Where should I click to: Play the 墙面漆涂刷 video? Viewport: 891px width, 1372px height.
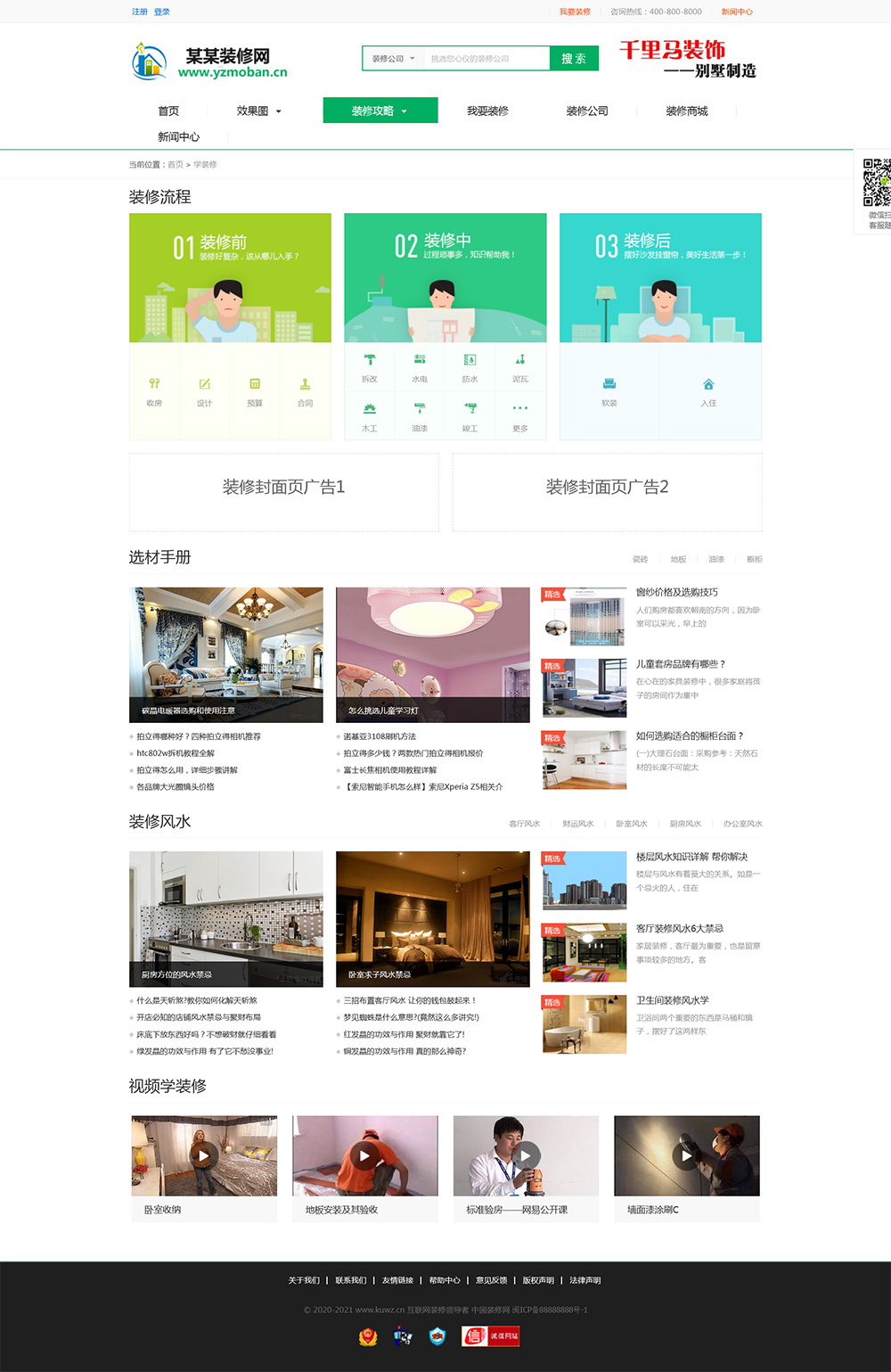pyautogui.click(x=686, y=1155)
